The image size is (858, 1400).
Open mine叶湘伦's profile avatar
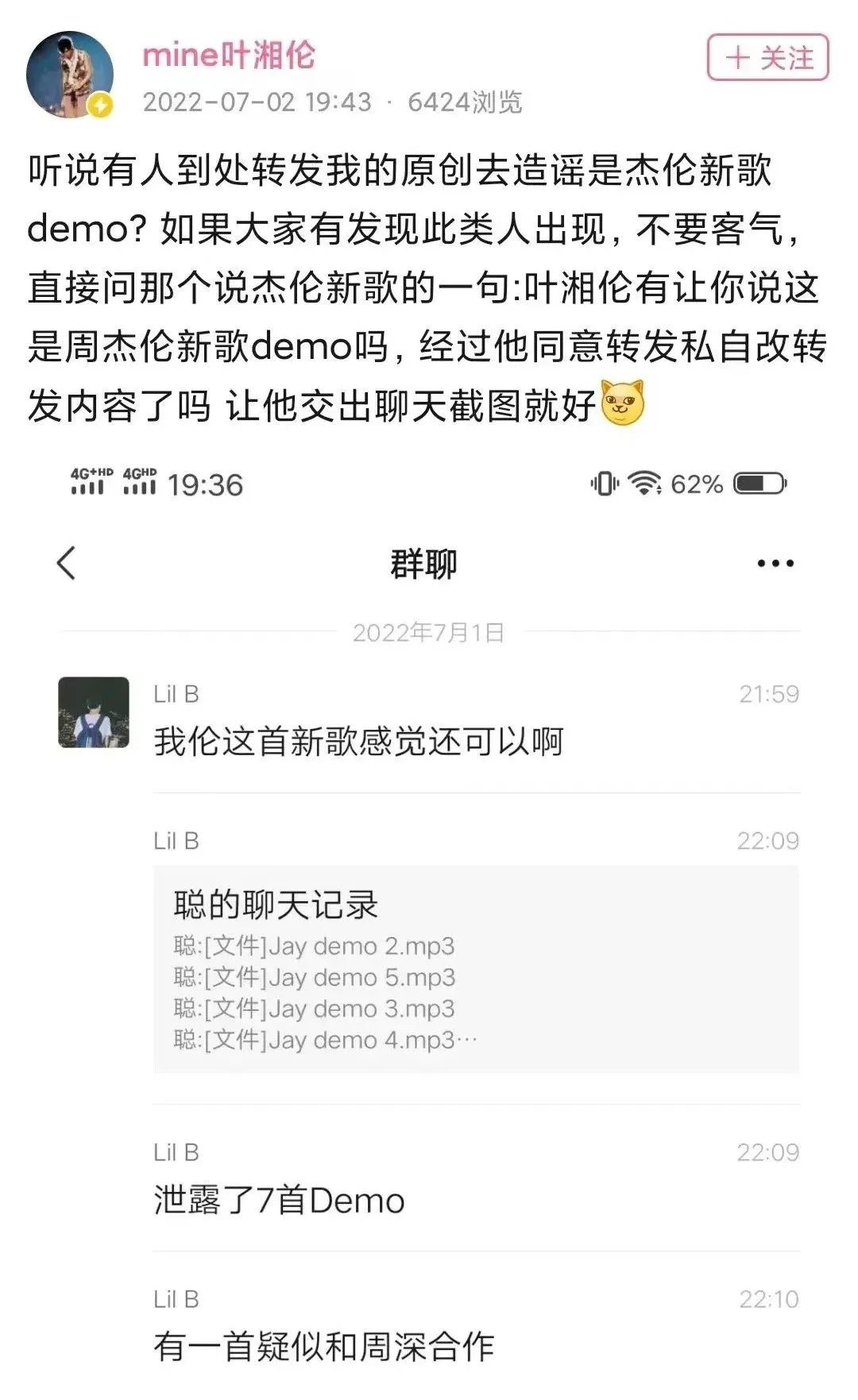coord(70,74)
